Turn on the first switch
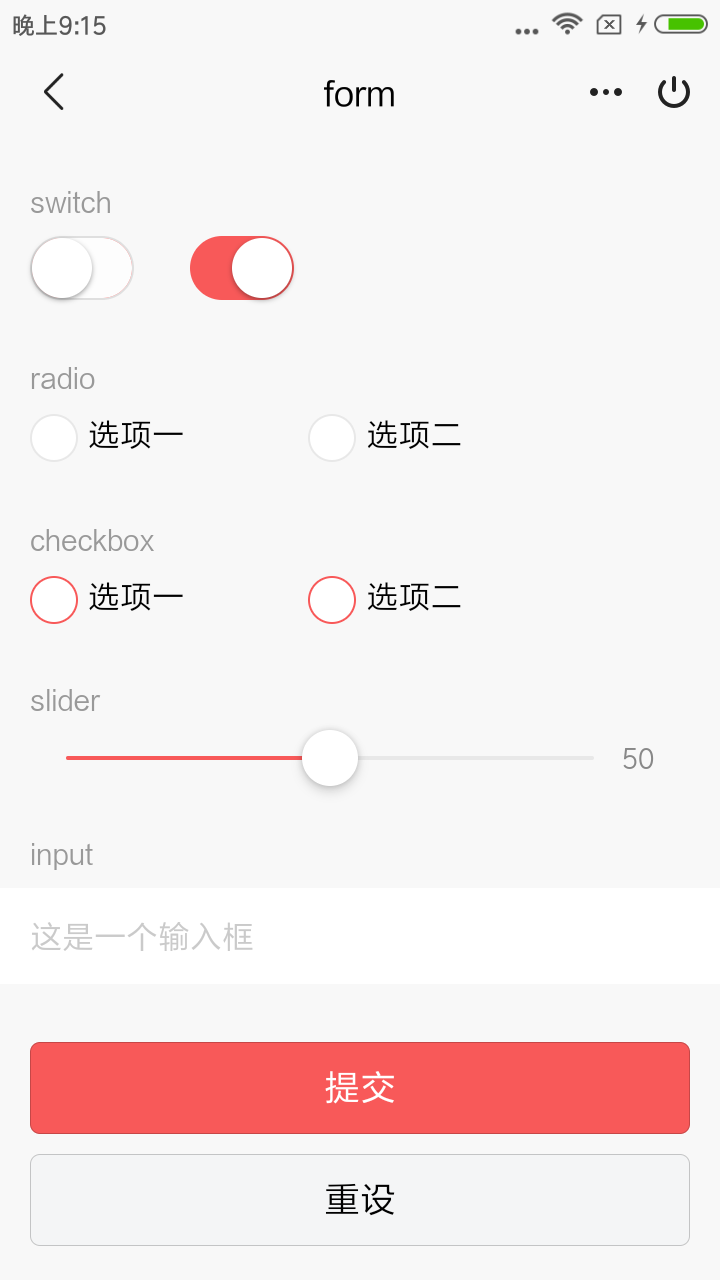 coord(82,268)
